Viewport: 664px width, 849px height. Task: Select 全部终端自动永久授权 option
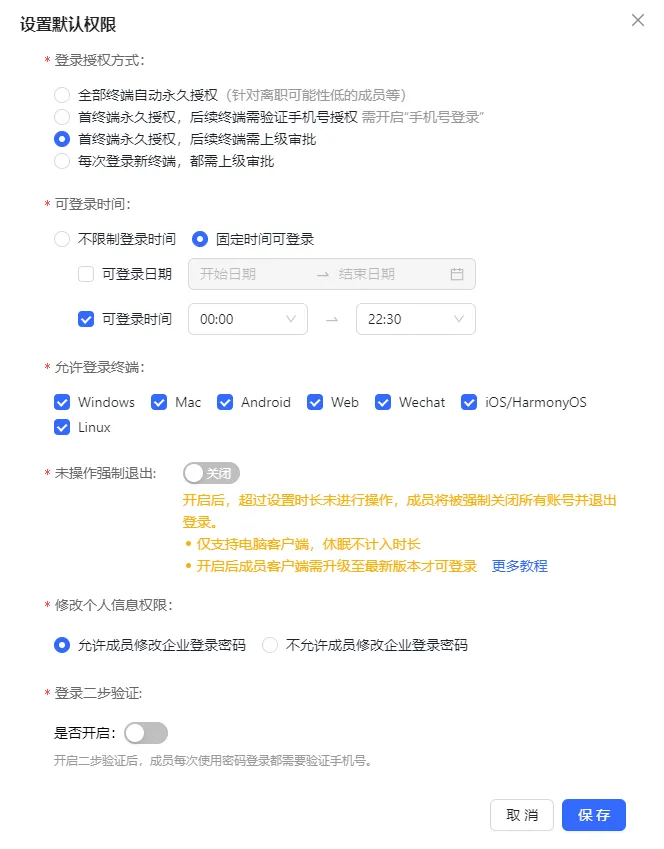(x=62, y=95)
